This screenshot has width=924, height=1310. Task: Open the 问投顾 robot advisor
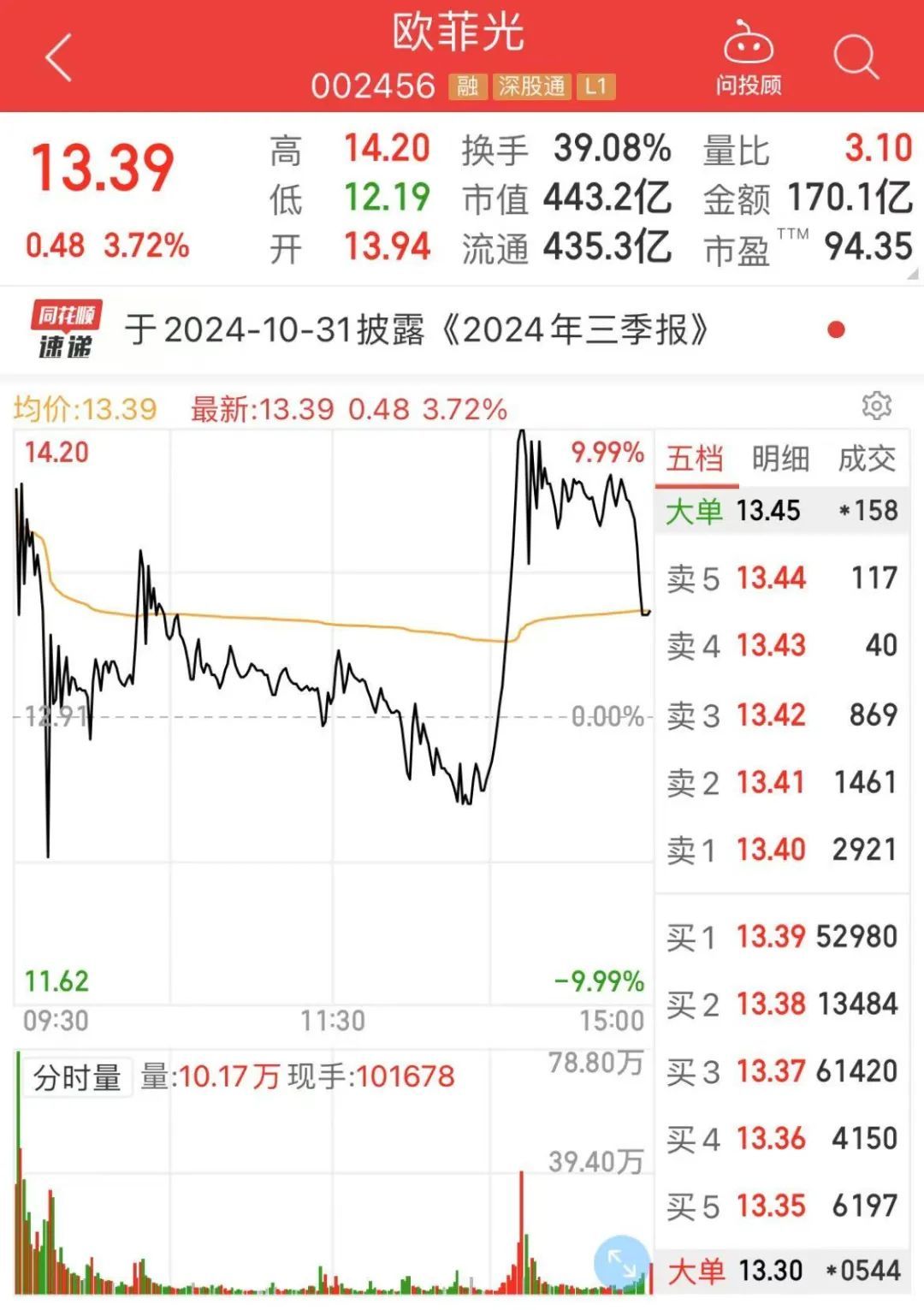[749, 58]
